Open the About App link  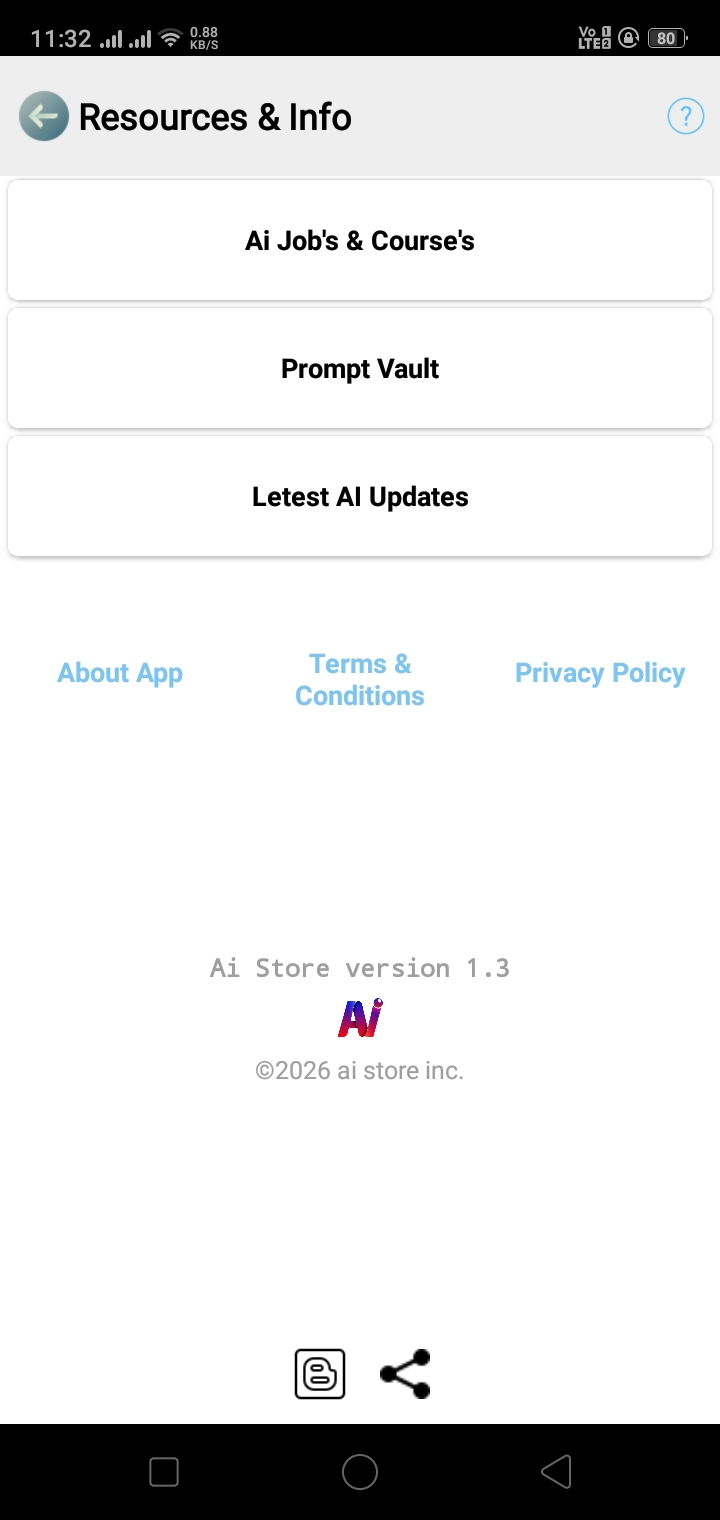120,673
